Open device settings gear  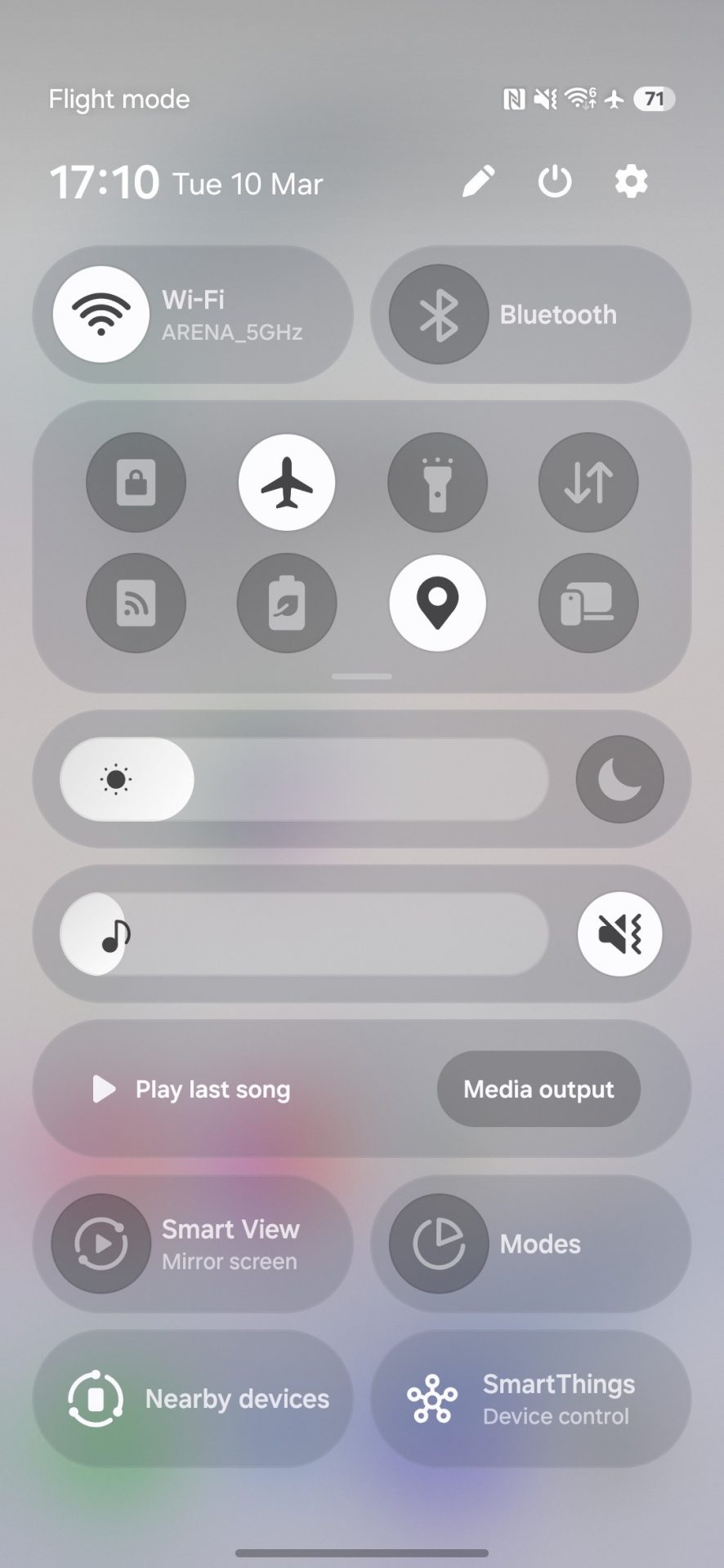631,181
